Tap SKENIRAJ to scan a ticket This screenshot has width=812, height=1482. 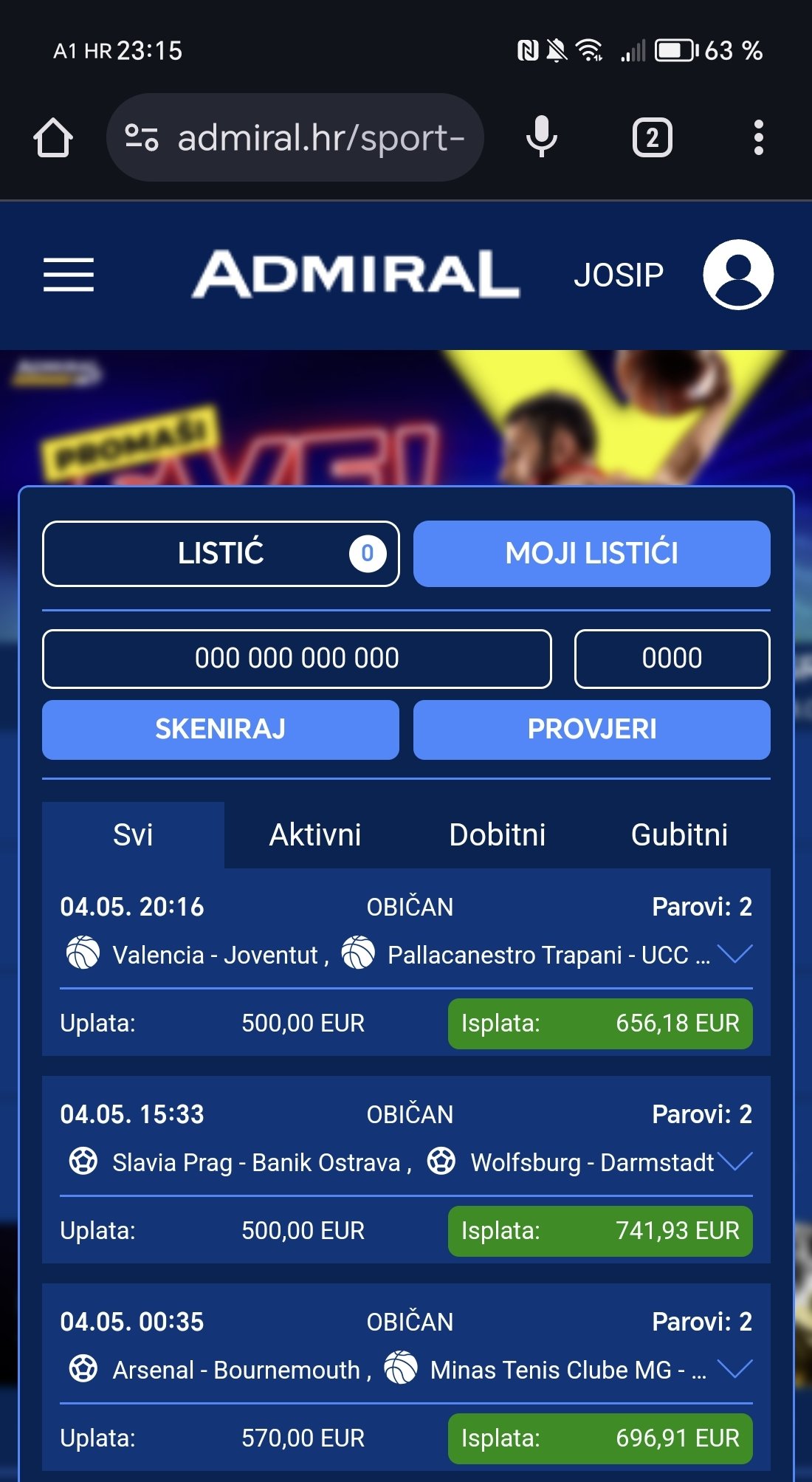pyautogui.click(x=221, y=730)
